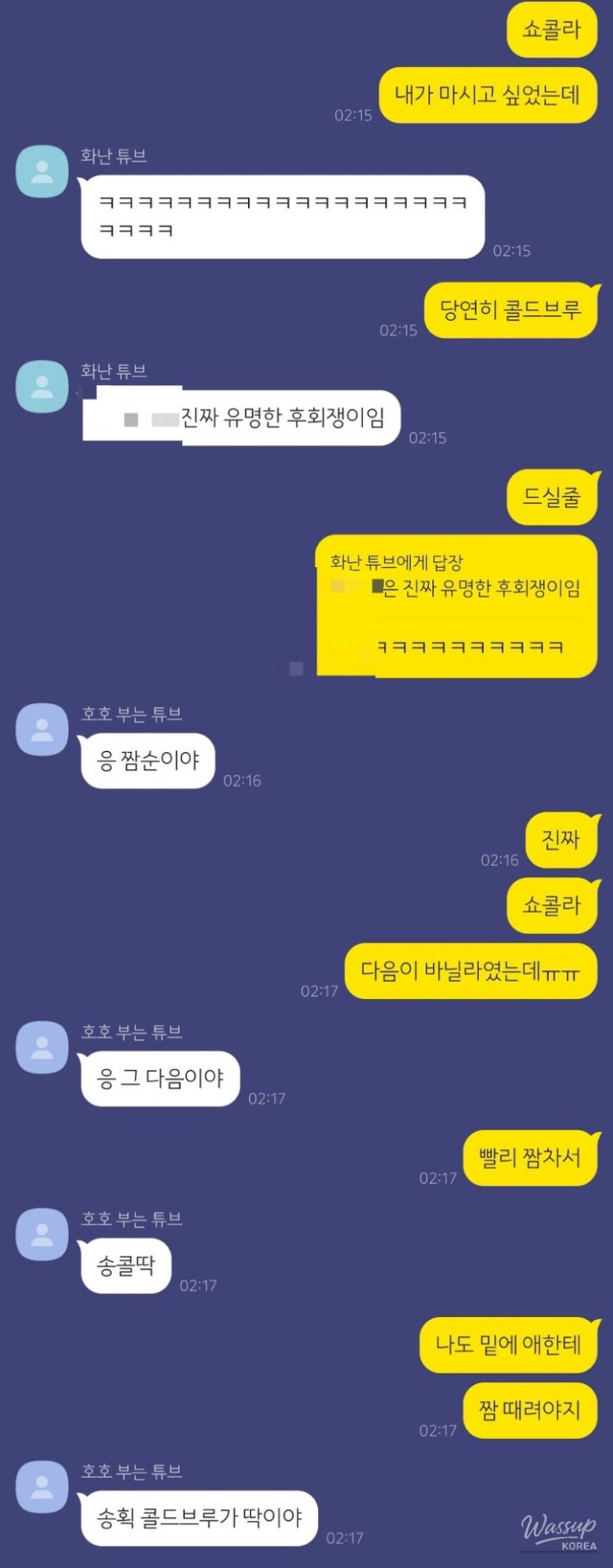
Task: Open 화난 튜브's avatar beside the 후회쟁이임 message
Action: [x=41, y=386]
